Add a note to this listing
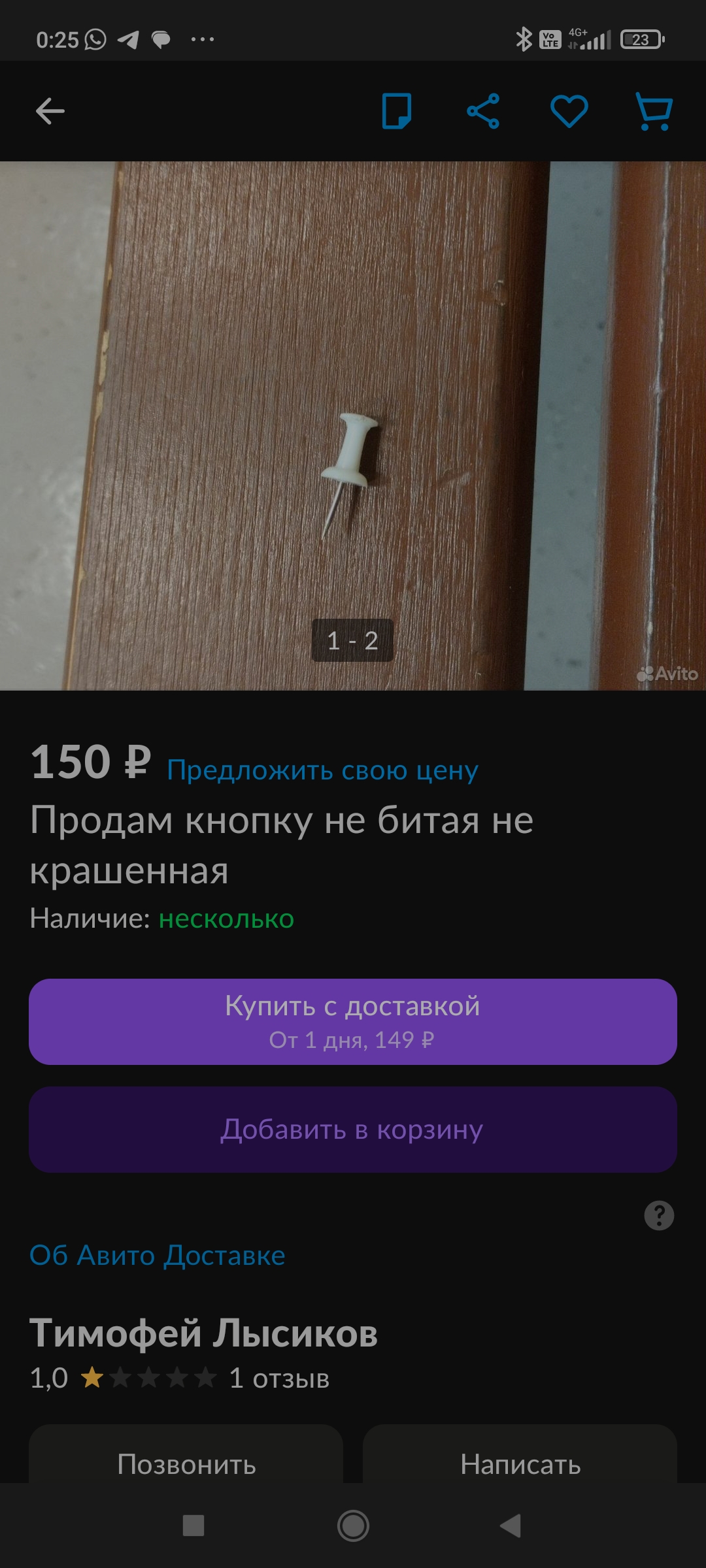 (397, 111)
